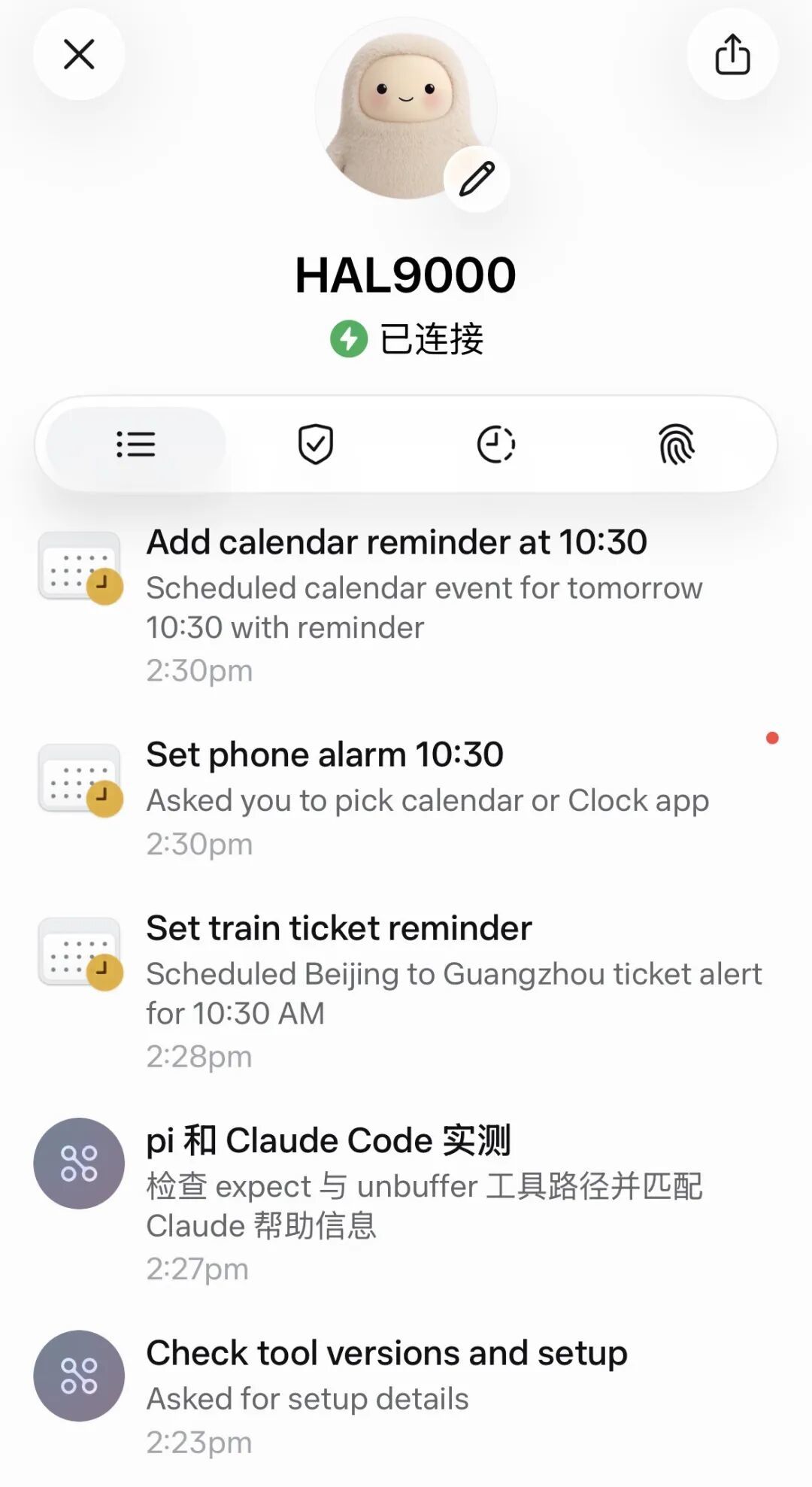This screenshot has width=812, height=1487.
Task: Switch to the fingerprint tab
Action: pyautogui.click(x=677, y=444)
